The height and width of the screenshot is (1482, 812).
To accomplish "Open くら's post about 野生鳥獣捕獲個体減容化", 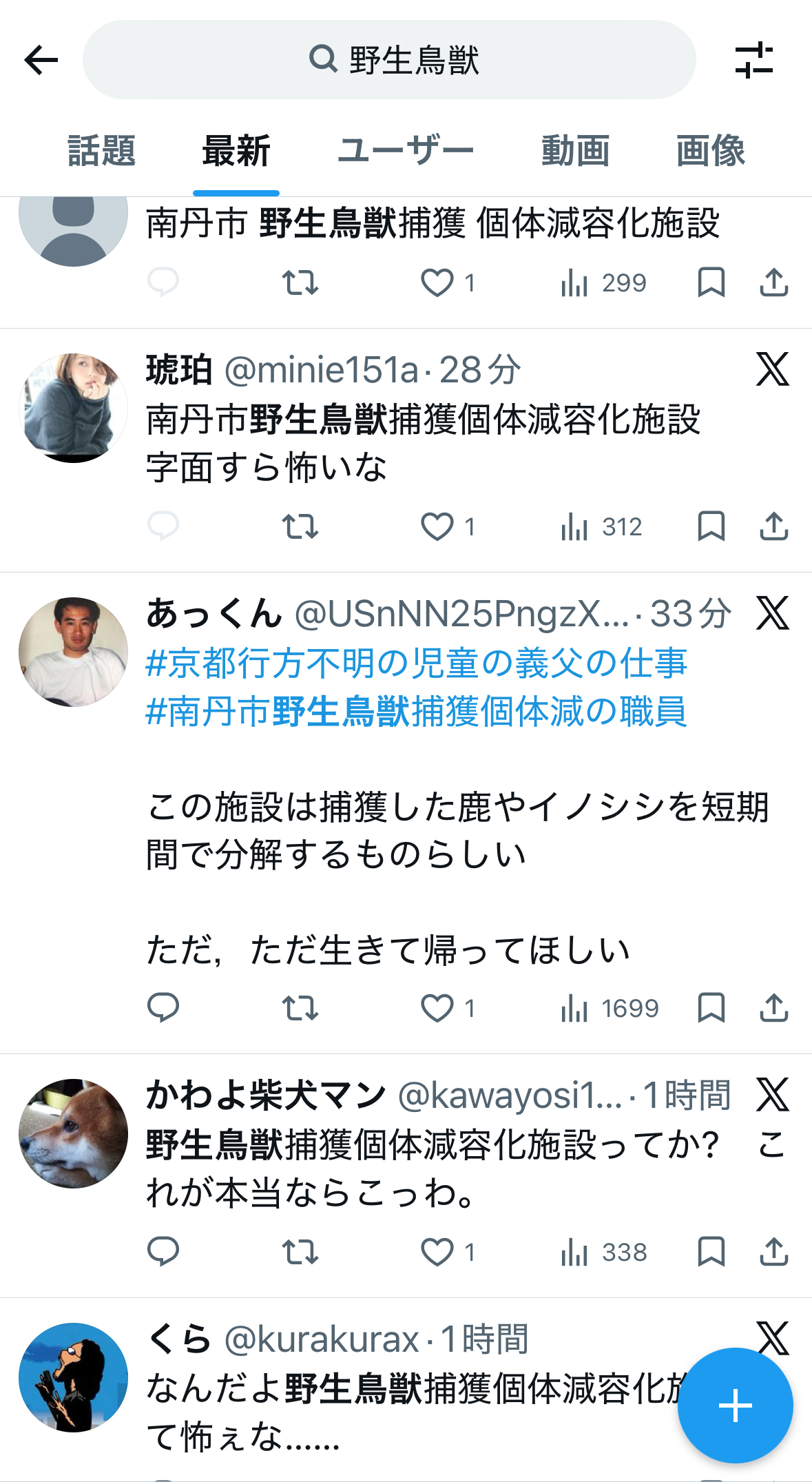I will point(413,1412).
